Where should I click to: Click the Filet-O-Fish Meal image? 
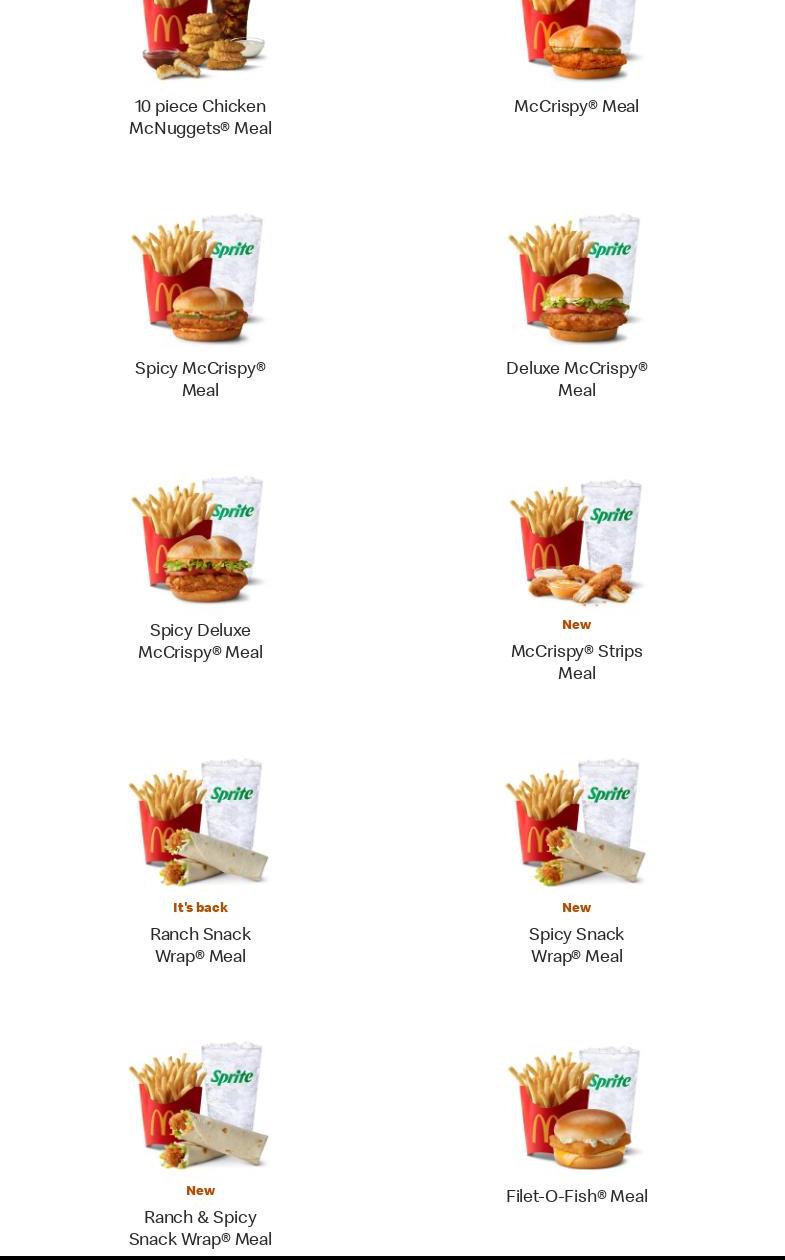click(x=576, y=1107)
